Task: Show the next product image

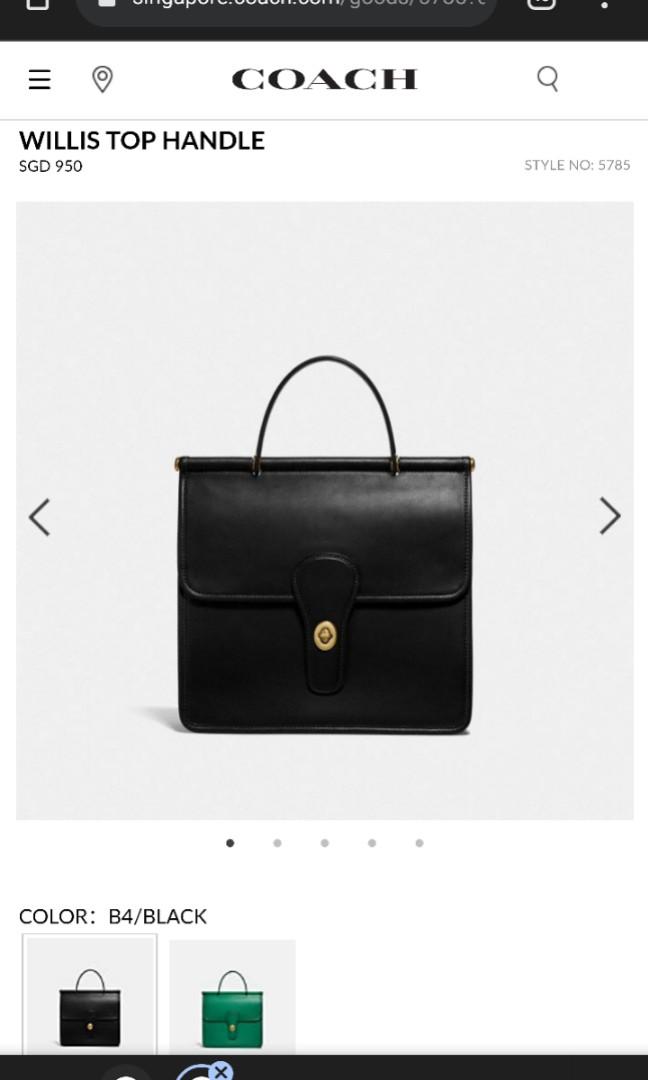Action: click(609, 516)
